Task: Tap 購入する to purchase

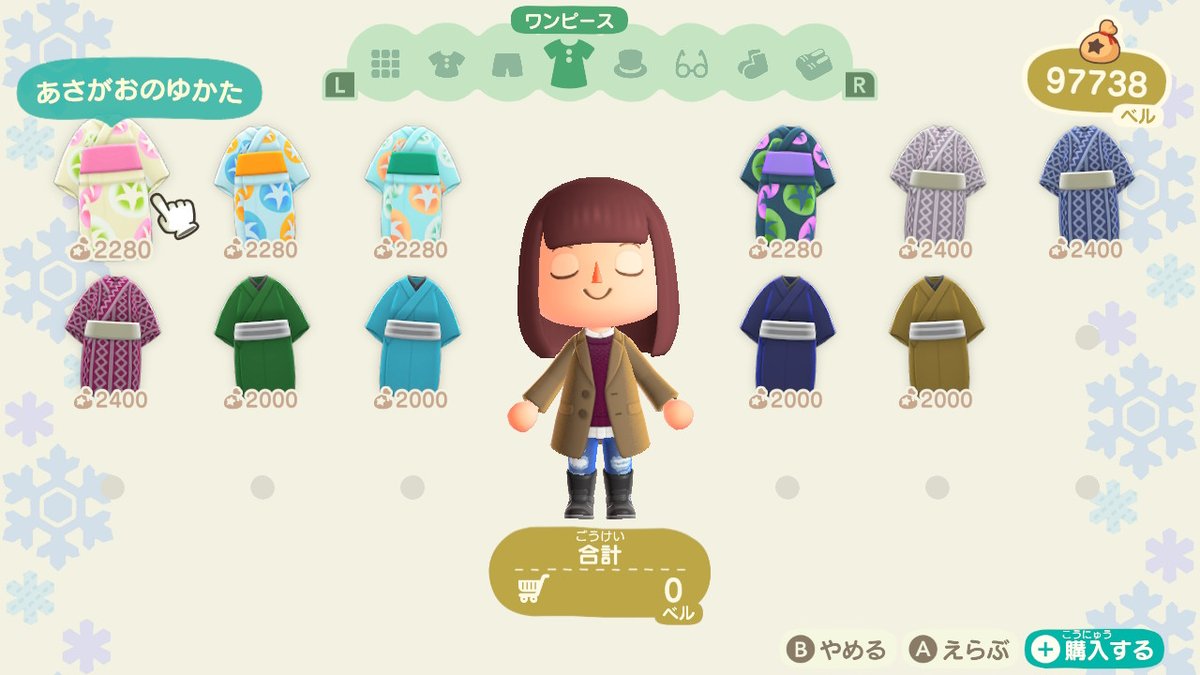Action: tap(1095, 650)
